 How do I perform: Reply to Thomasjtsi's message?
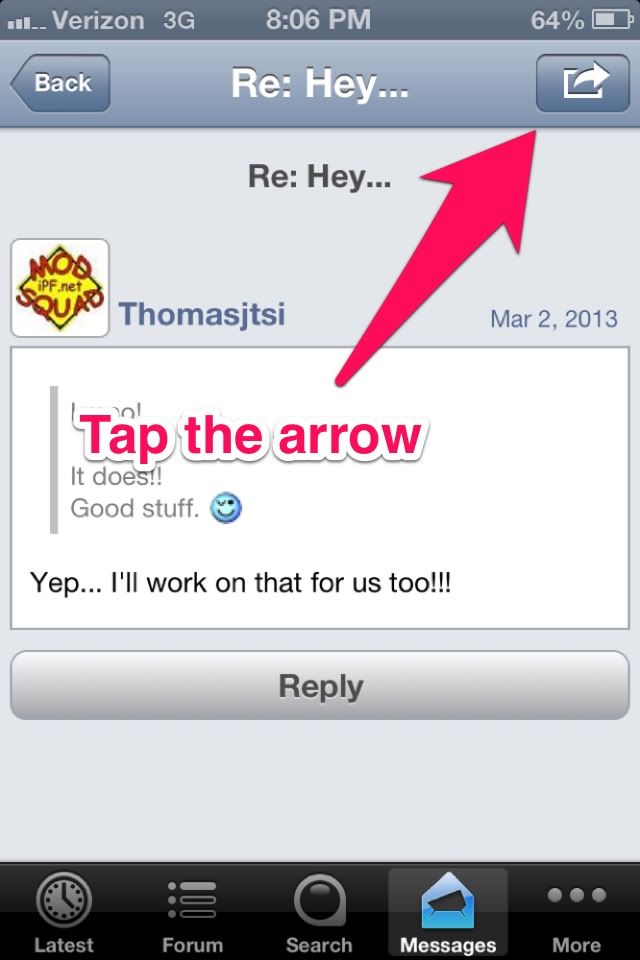(x=320, y=686)
